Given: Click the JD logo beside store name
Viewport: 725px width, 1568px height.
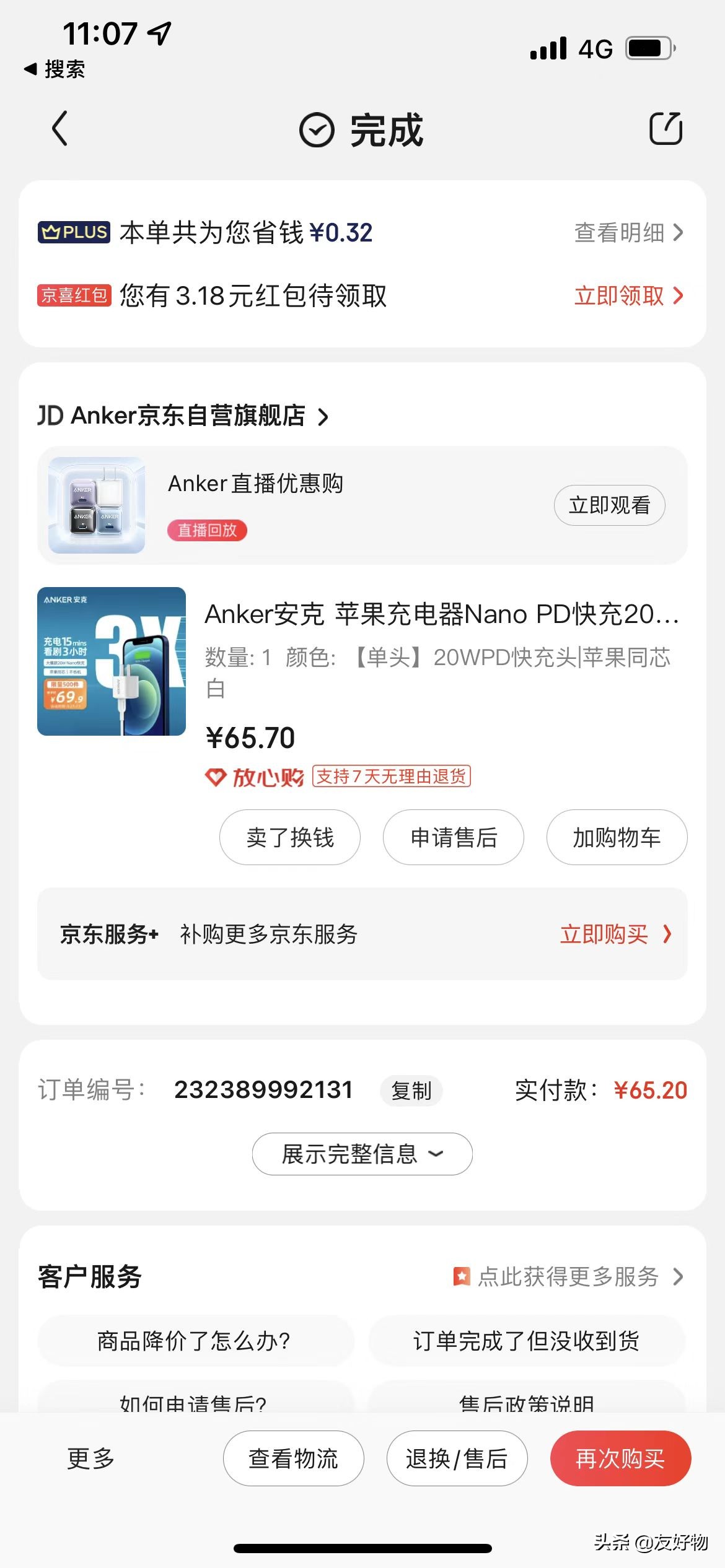Looking at the screenshot, I should coord(50,417).
